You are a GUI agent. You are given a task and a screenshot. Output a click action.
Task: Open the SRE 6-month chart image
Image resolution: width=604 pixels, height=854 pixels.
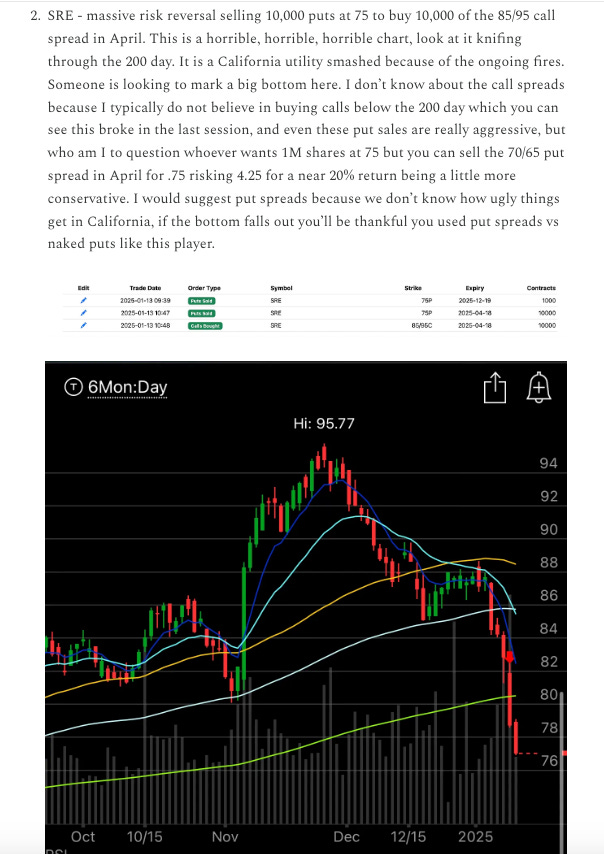point(306,607)
